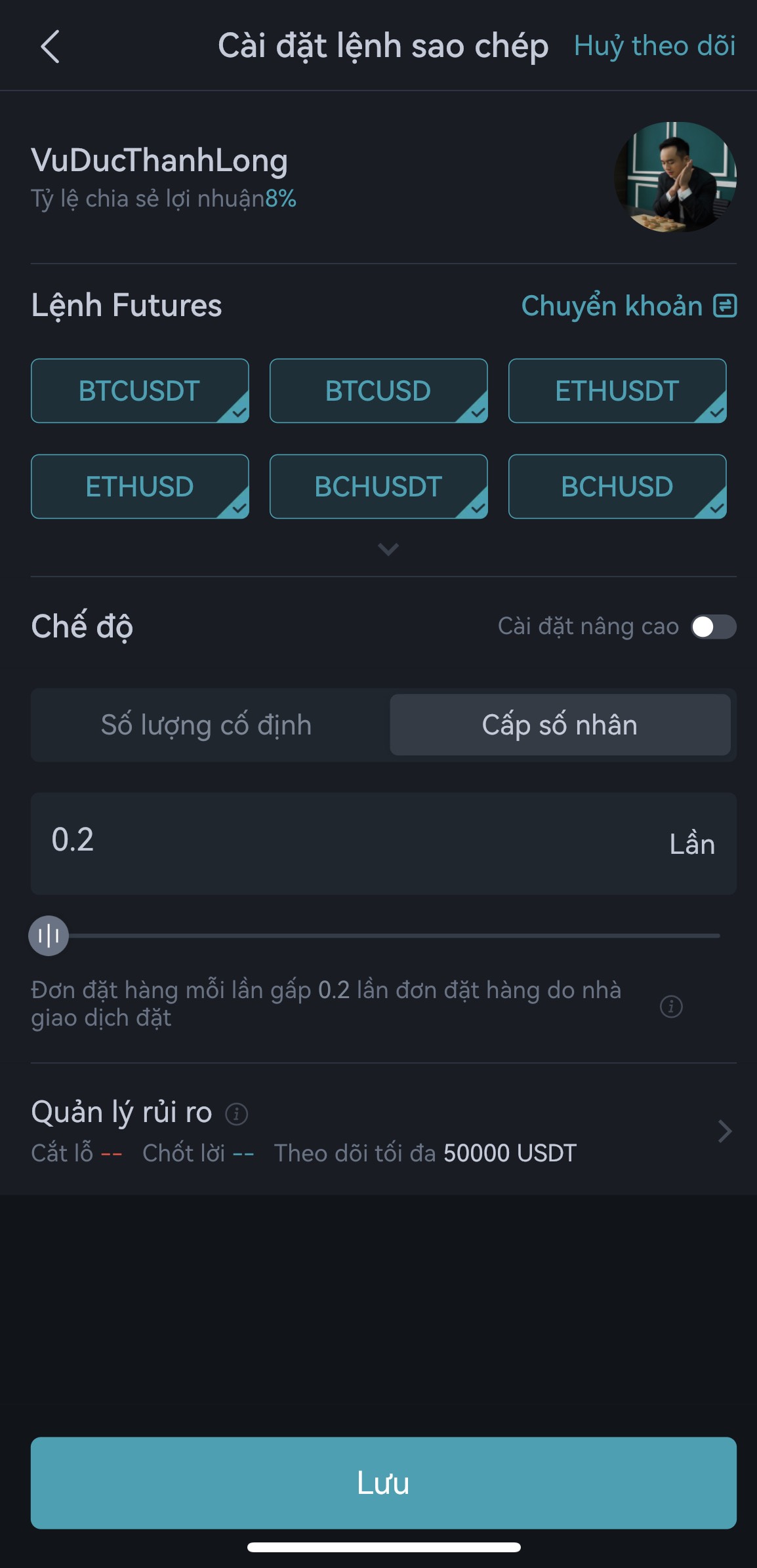The image size is (757, 1568).
Task: Select the Cấp số nhân mode
Action: pyautogui.click(x=560, y=725)
